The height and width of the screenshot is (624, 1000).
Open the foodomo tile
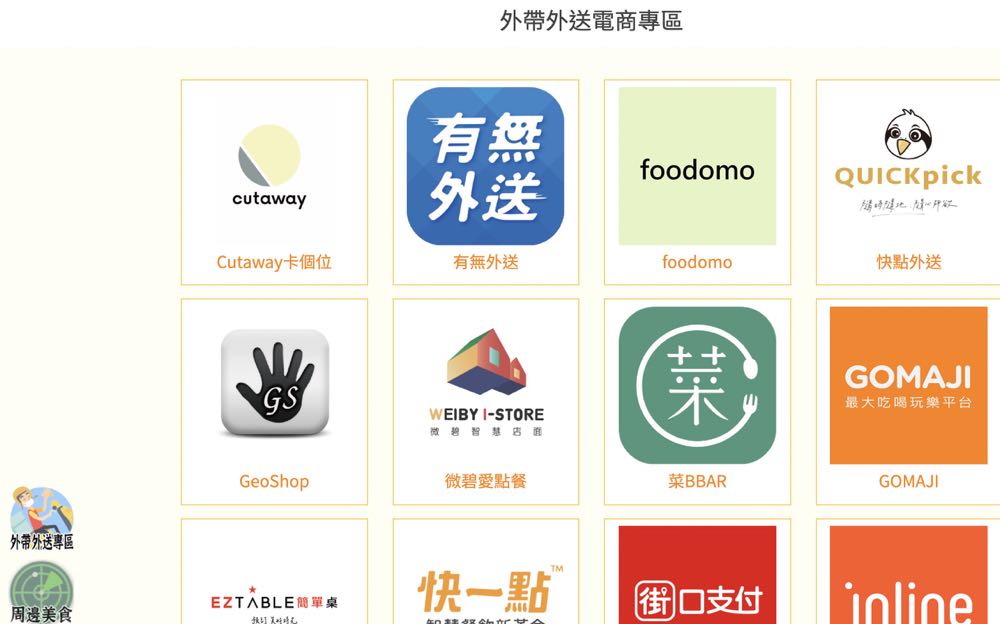(697, 182)
